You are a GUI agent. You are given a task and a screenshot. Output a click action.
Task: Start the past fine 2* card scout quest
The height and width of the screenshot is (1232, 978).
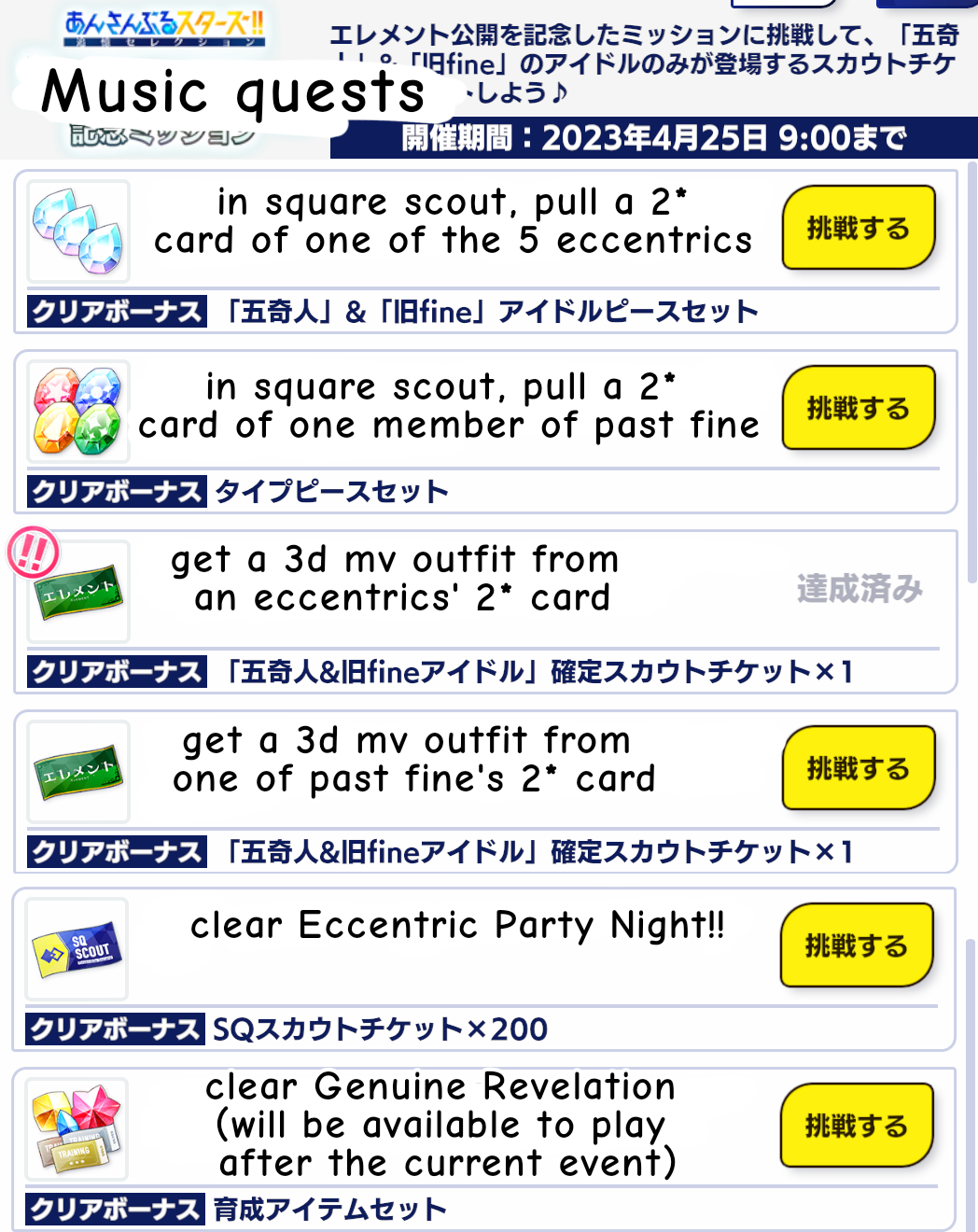click(859, 408)
